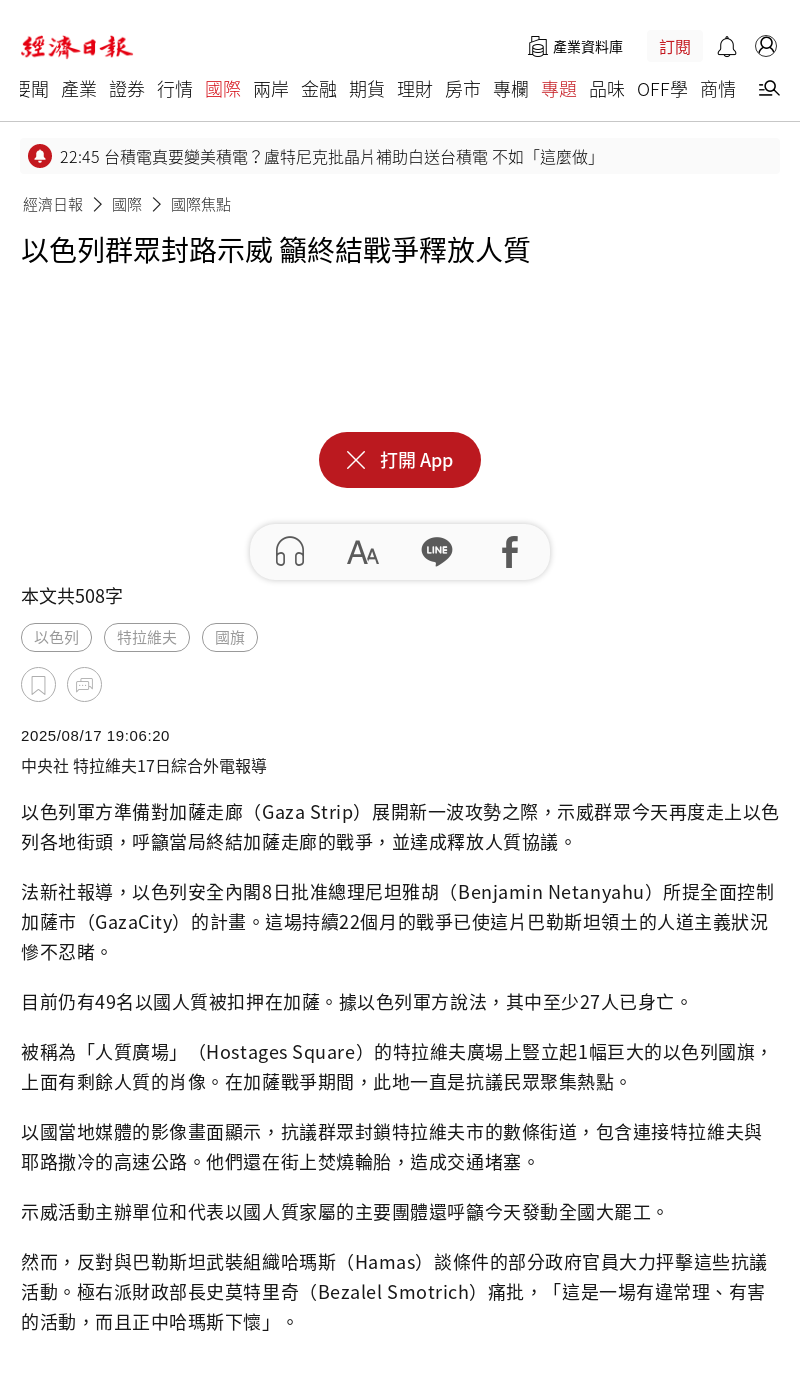Bookmark this article
The image size is (800, 1400).
point(38,685)
